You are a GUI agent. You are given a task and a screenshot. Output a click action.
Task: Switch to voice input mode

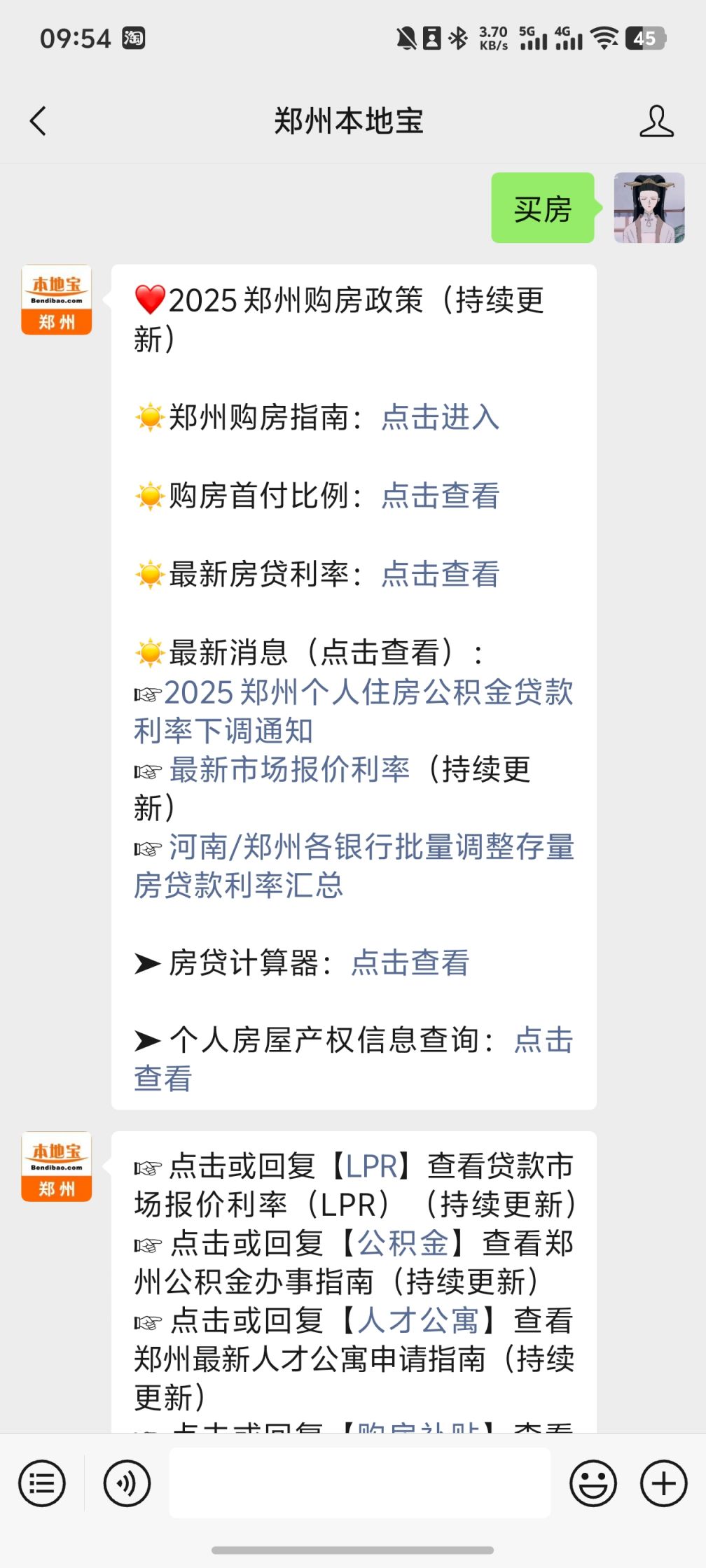[127, 1483]
